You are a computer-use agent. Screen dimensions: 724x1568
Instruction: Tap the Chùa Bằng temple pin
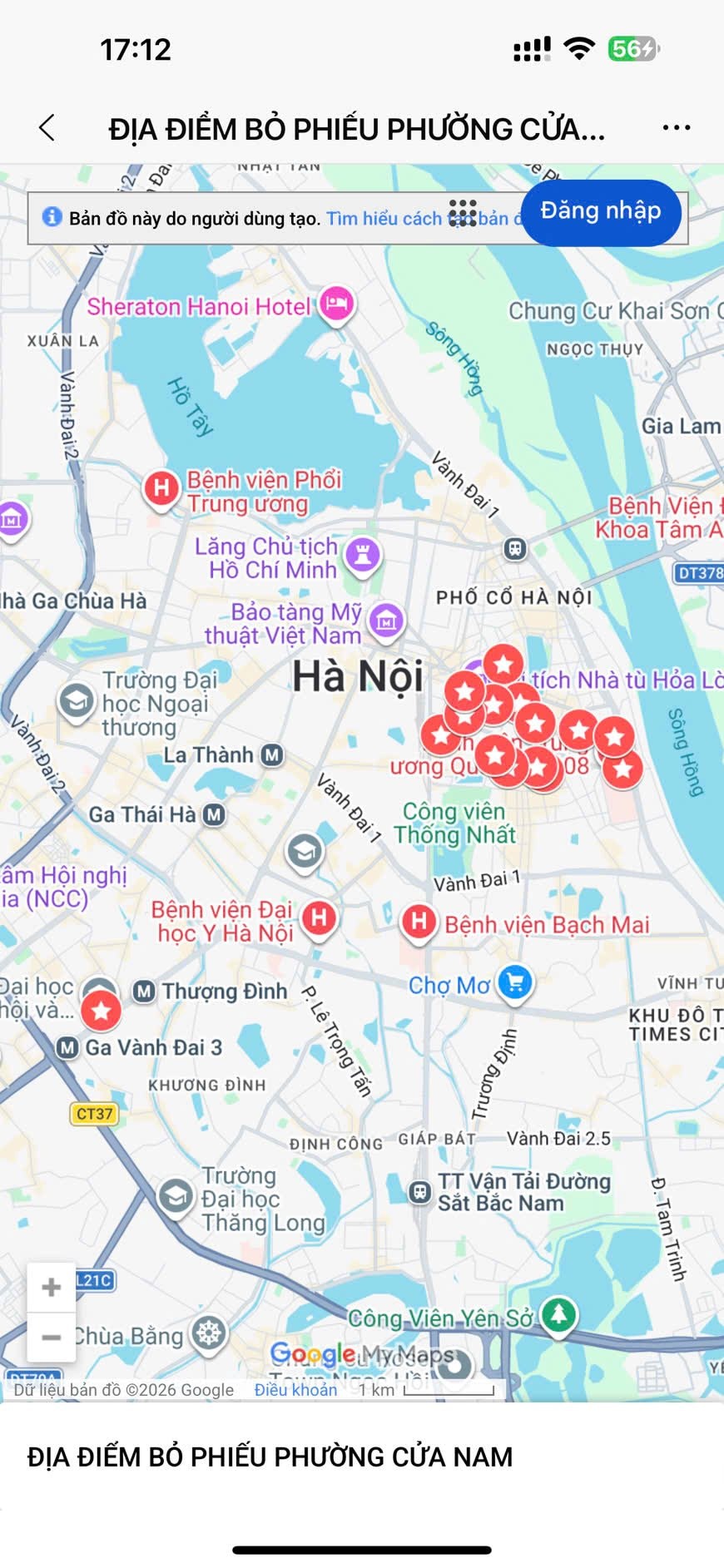click(208, 1333)
